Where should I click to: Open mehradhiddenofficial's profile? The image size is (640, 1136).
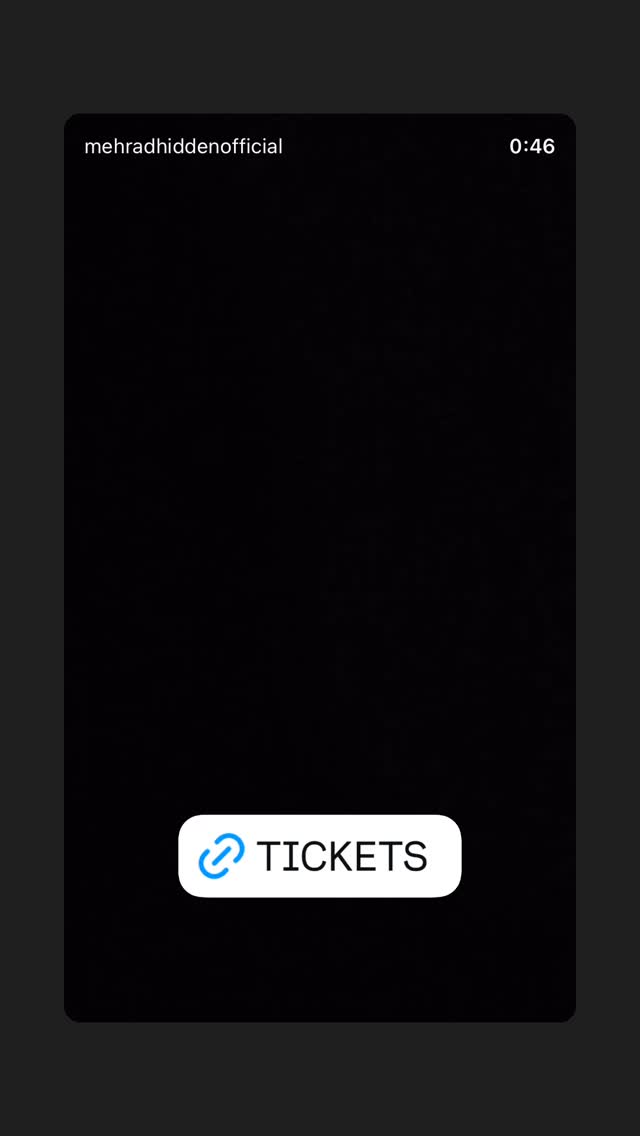(183, 147)
